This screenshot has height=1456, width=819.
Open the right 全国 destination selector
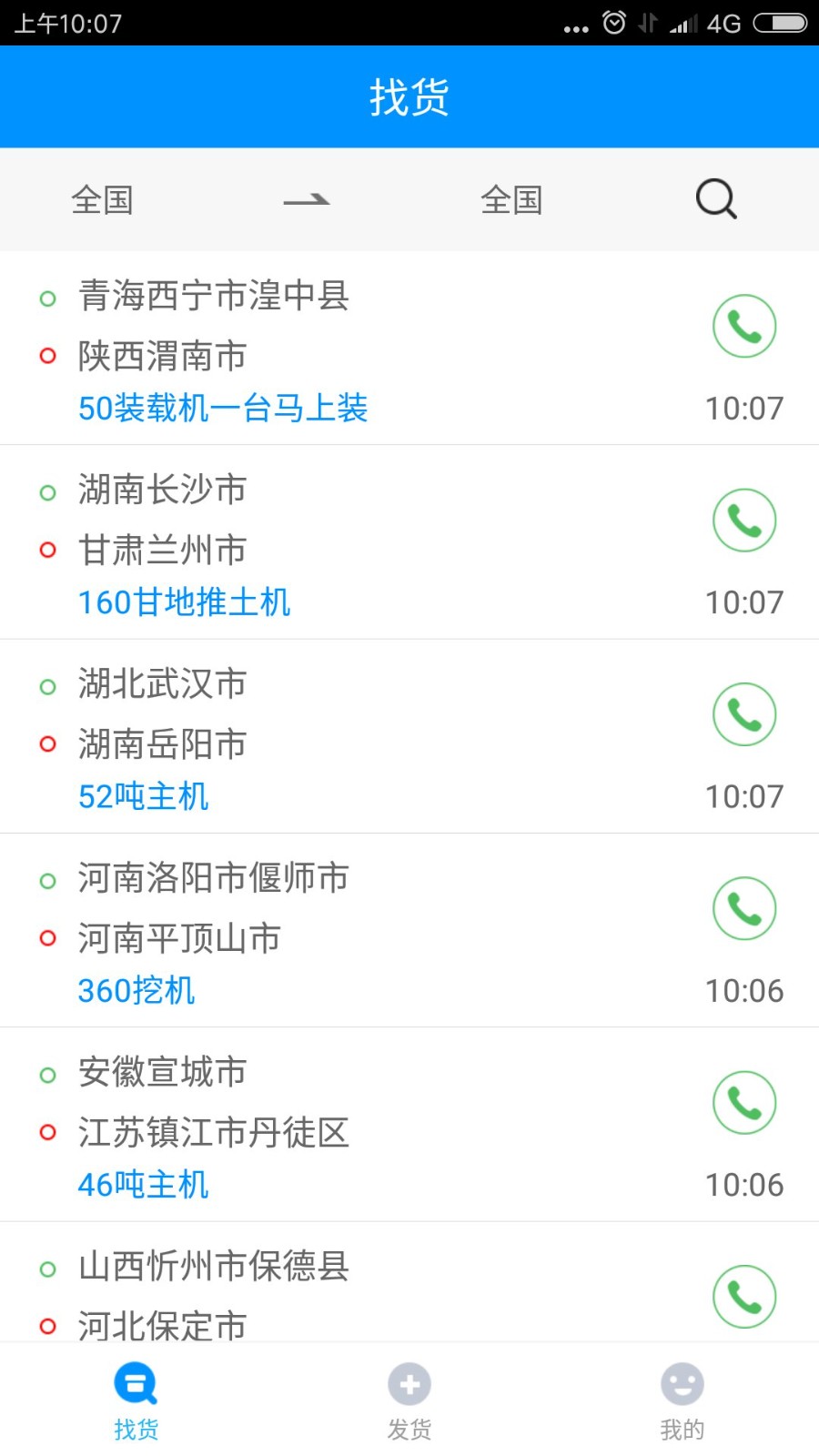click(512, 200)
